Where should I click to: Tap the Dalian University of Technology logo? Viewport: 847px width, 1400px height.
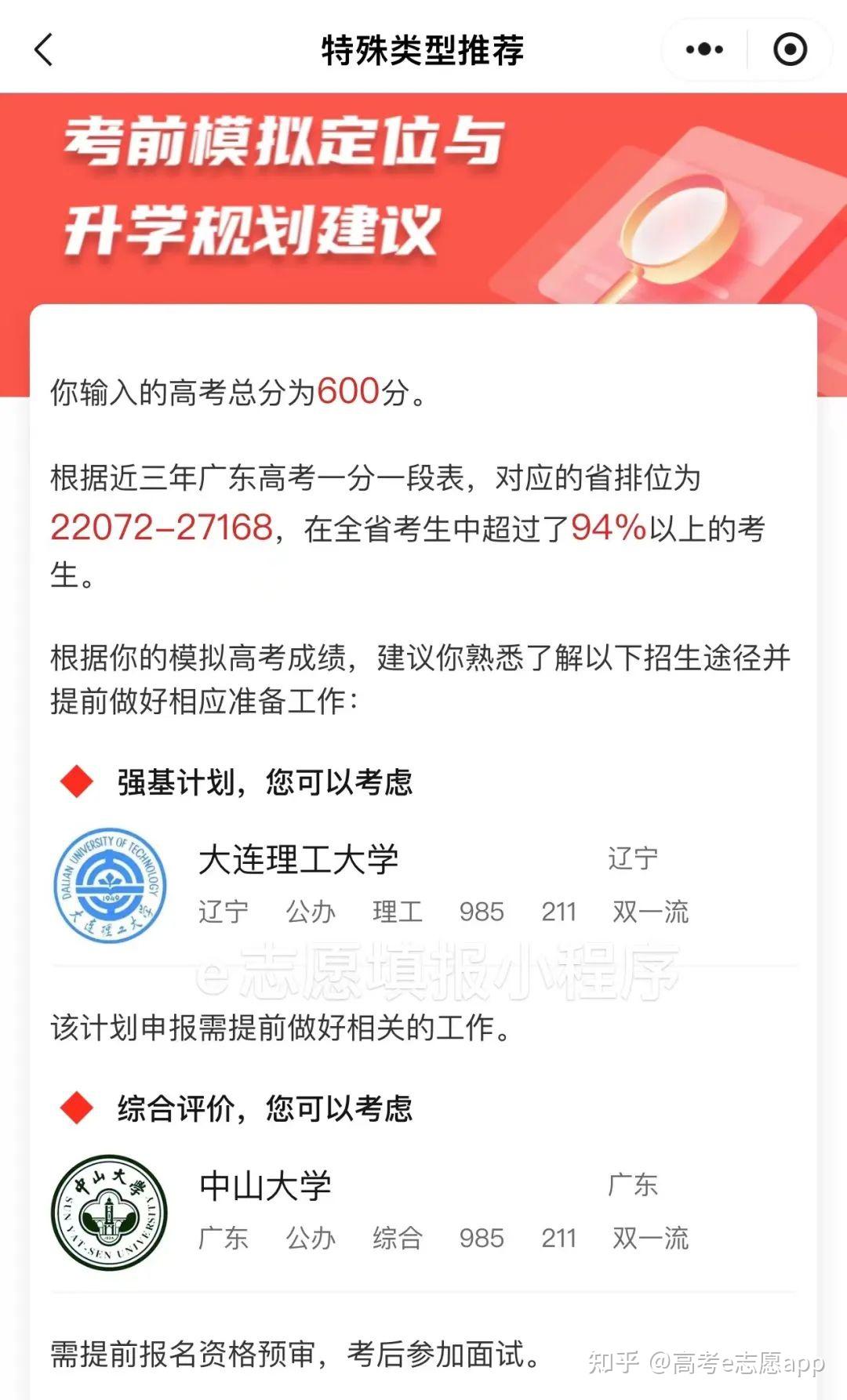coord(111,883)
